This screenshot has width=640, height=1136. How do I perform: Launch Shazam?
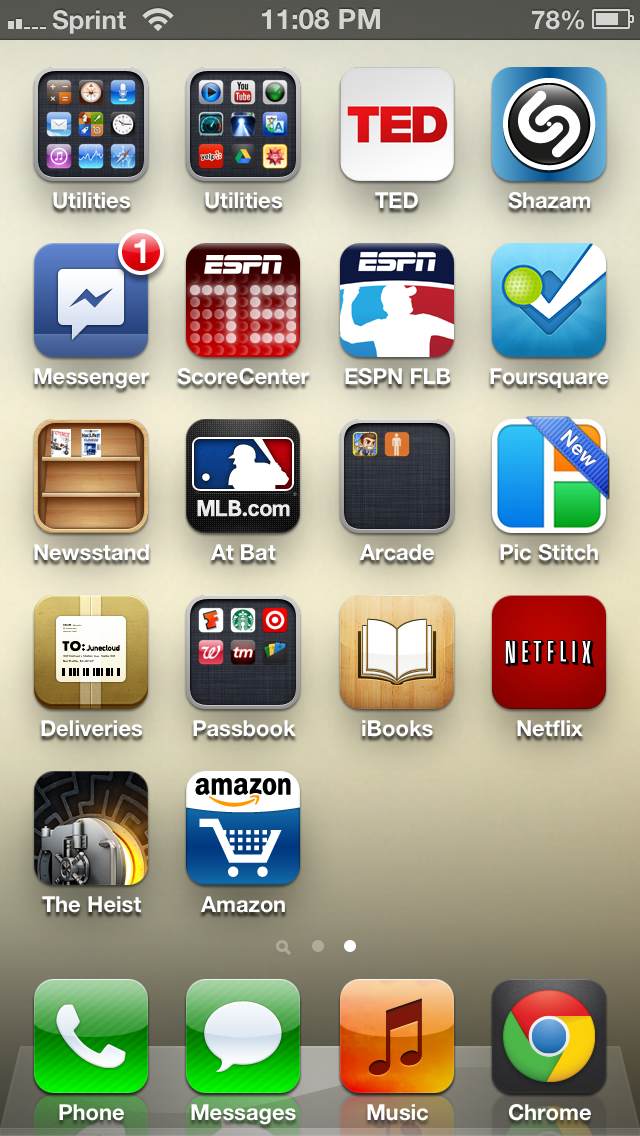point(548,124)
